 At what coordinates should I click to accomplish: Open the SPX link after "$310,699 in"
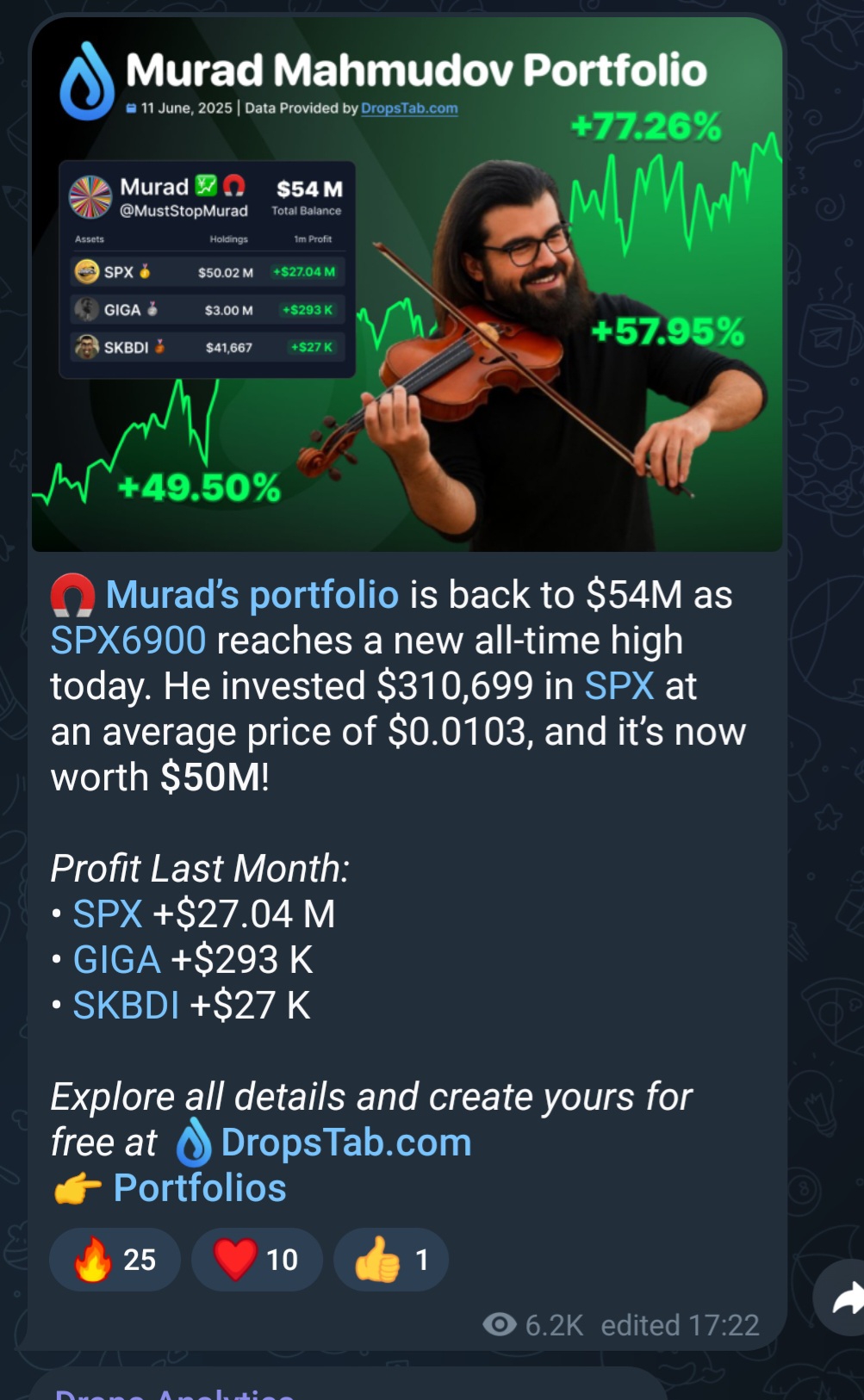[x=619, y=686]
